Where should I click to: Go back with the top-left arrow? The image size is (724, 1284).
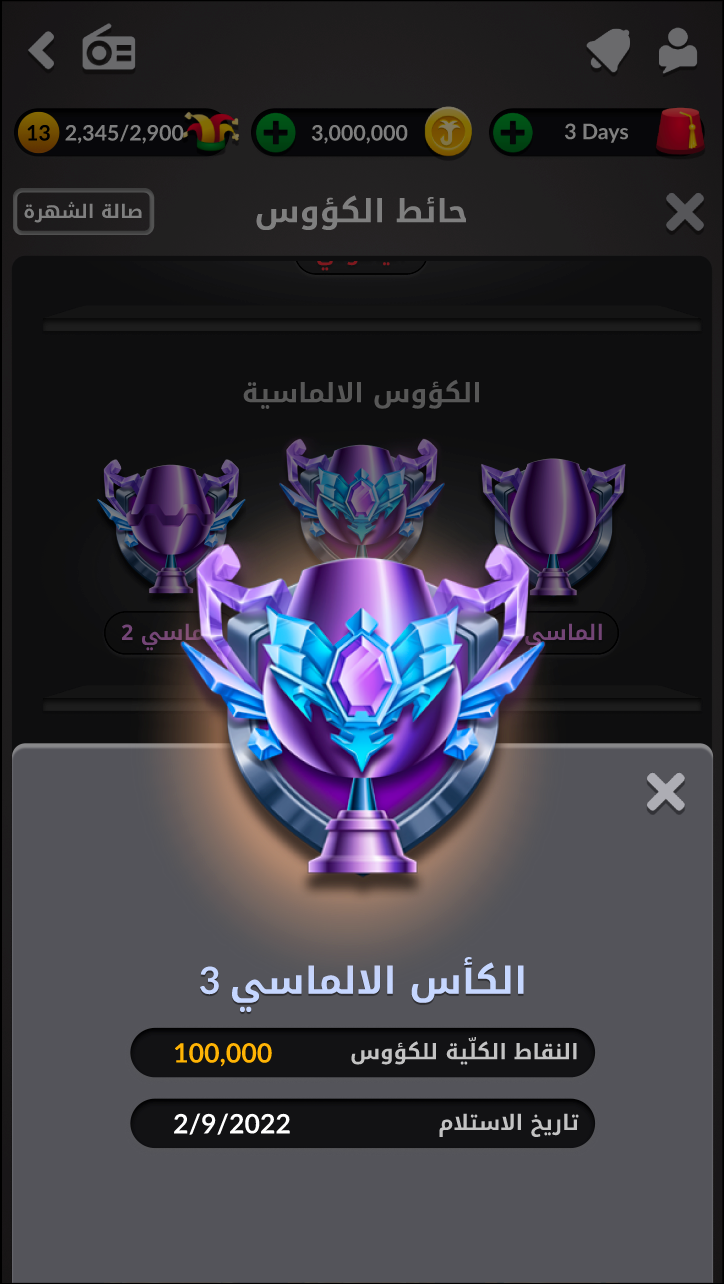[x=41, y=50]
